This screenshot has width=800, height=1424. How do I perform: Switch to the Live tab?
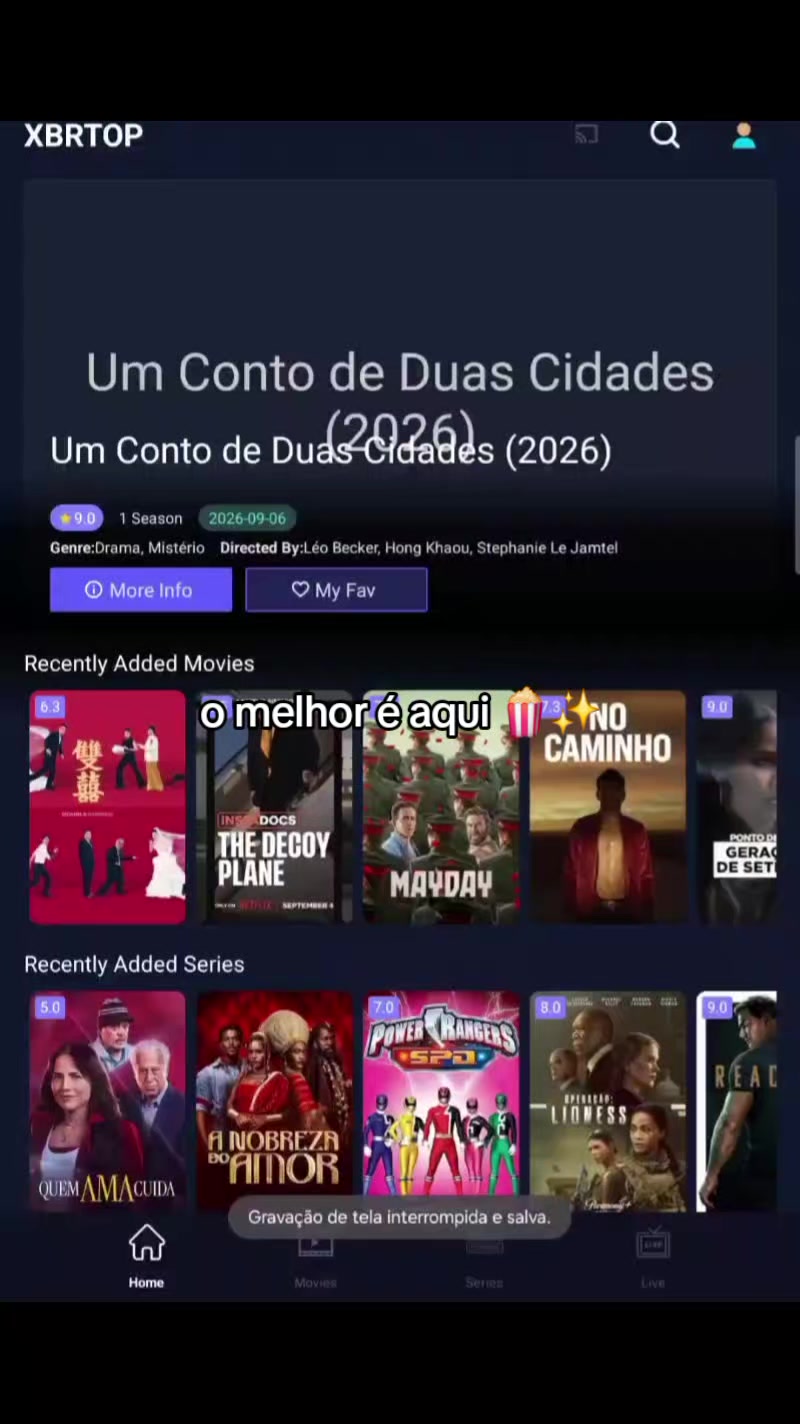point(653,1256)
